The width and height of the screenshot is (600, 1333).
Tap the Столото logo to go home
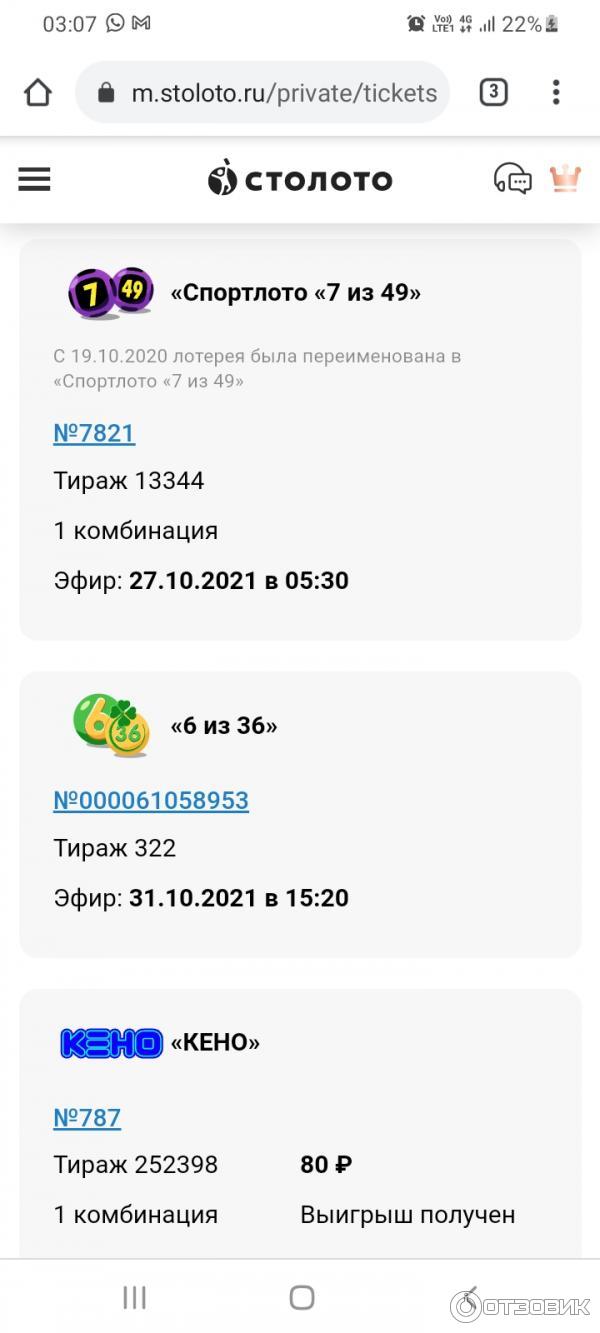click(300, 179)
